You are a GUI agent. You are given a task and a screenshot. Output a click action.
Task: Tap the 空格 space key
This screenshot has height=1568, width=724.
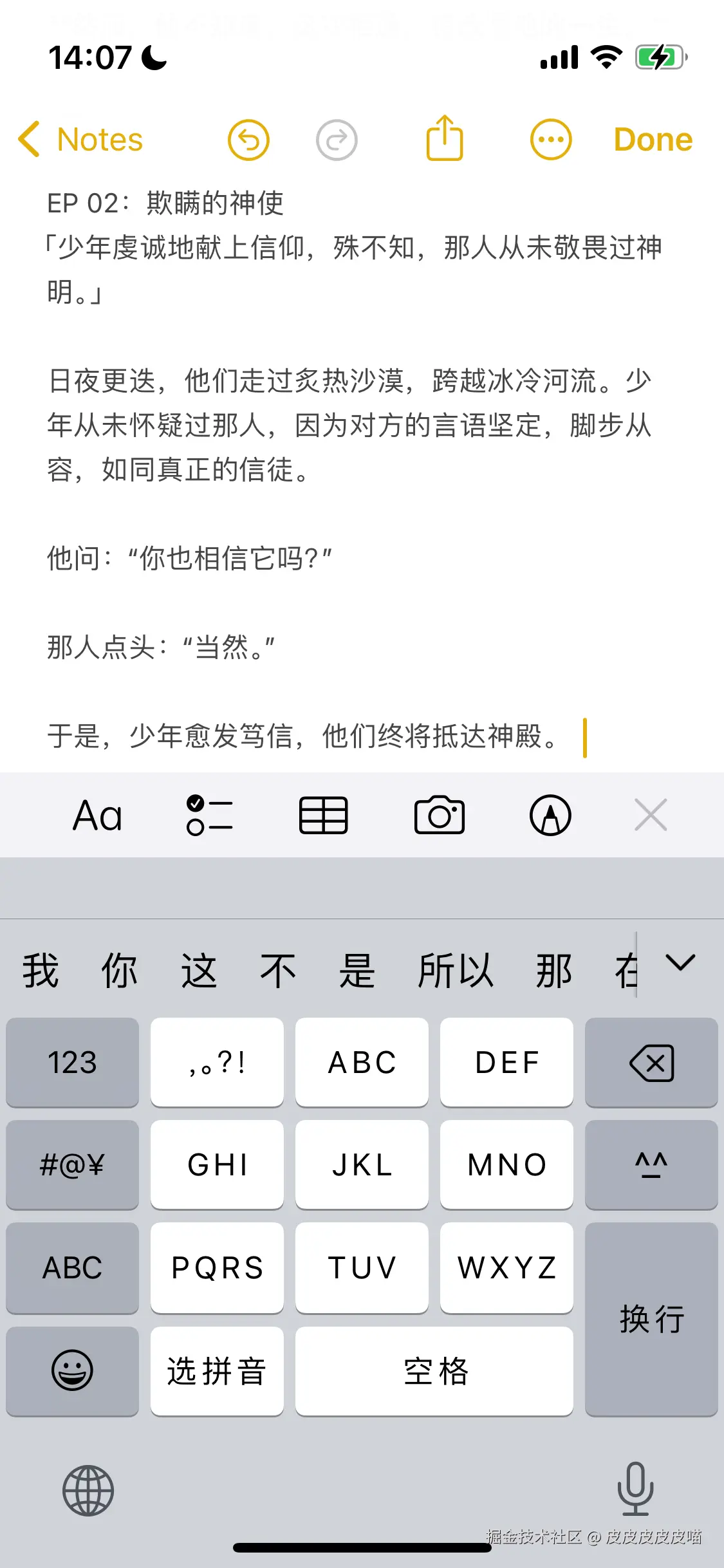tap(434, 1371)
